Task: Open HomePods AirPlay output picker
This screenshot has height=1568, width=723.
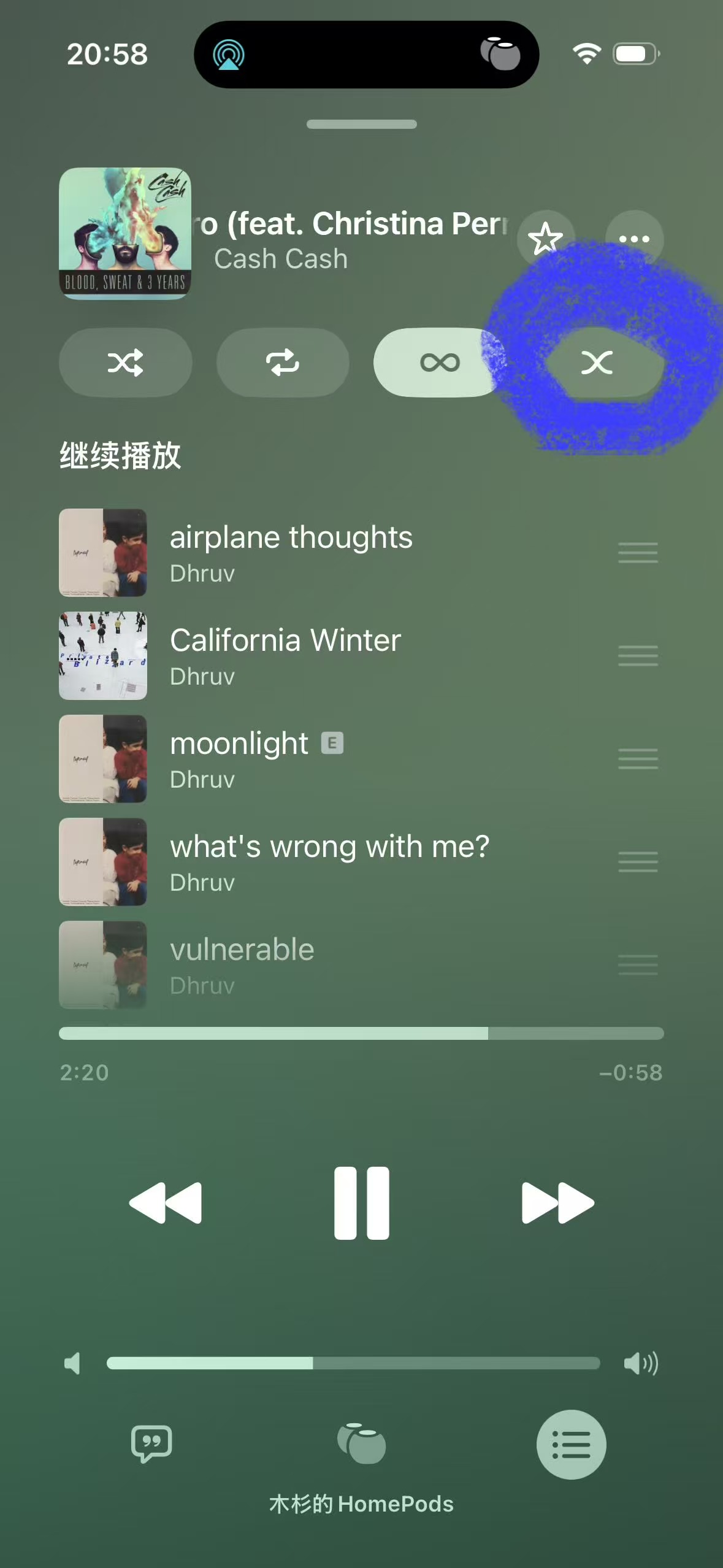Action: [361, 1444]
